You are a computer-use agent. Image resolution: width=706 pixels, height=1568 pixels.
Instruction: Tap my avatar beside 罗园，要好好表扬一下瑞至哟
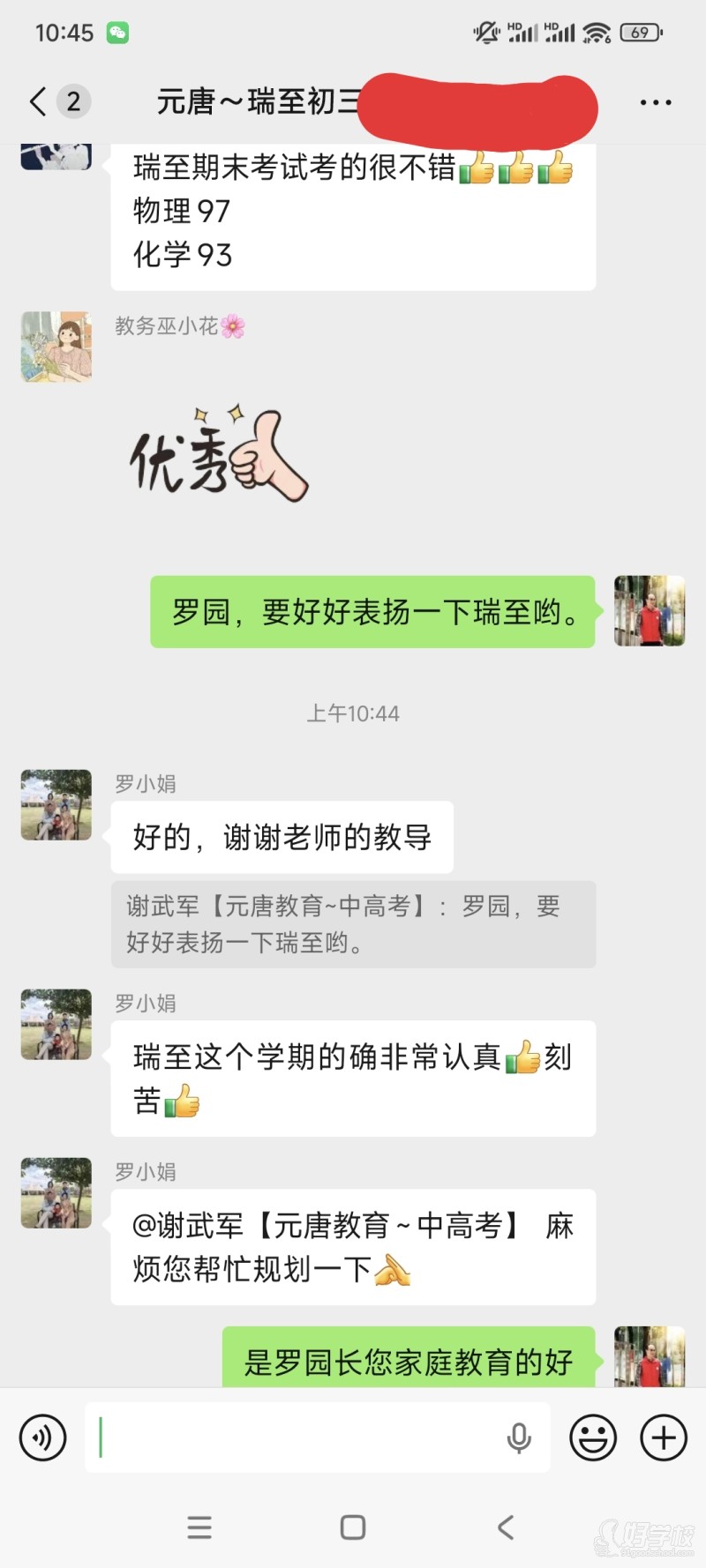(650, 611)
